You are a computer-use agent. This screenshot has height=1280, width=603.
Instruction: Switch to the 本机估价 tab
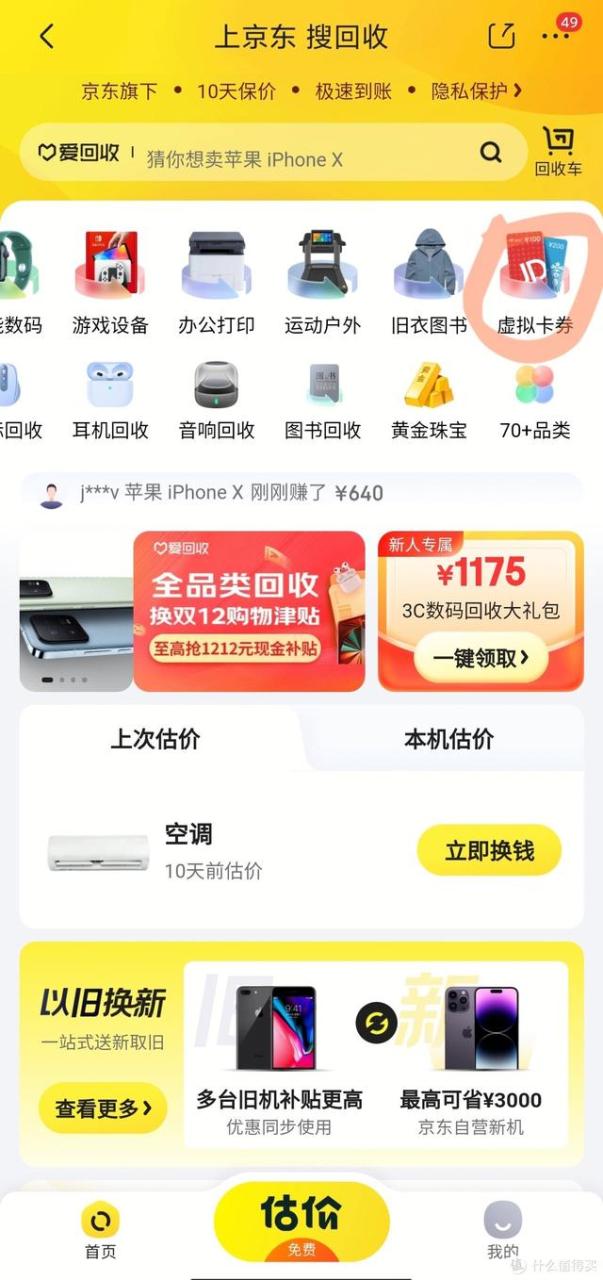click(x=448, y=739)
